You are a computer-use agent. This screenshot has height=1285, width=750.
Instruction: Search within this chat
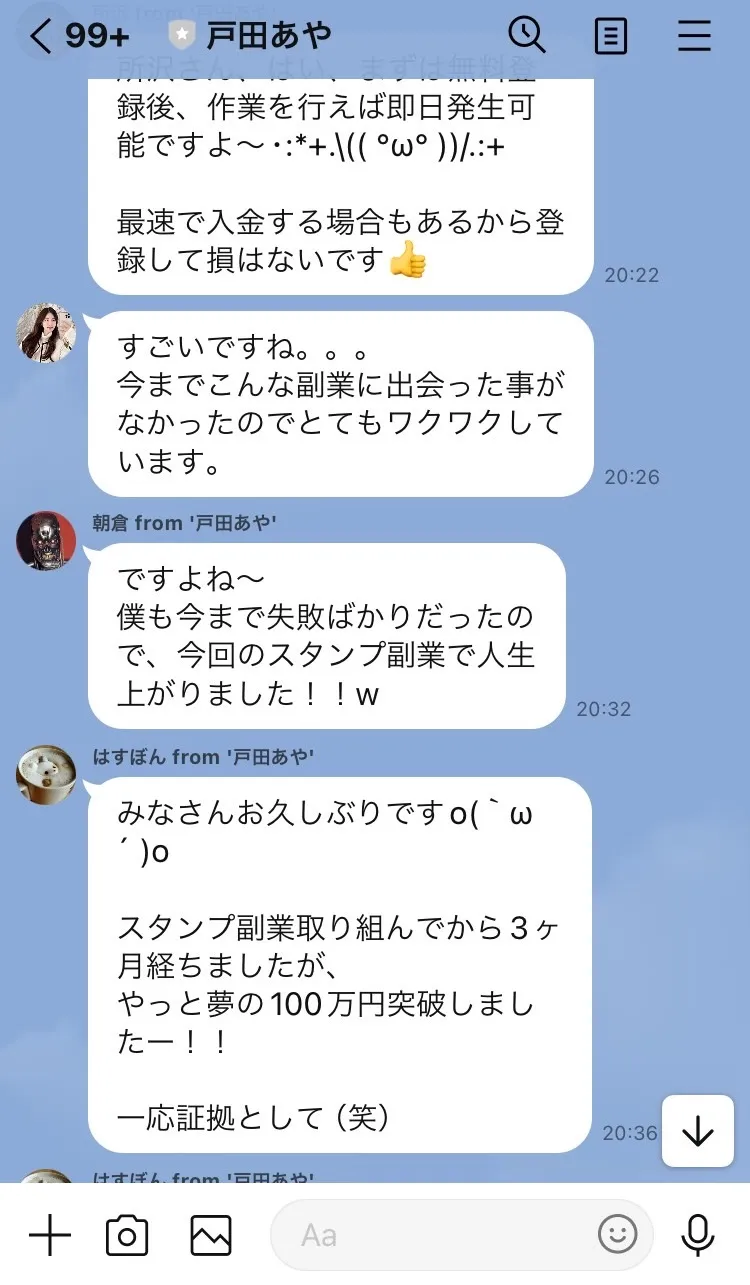[x=526, y=36]
